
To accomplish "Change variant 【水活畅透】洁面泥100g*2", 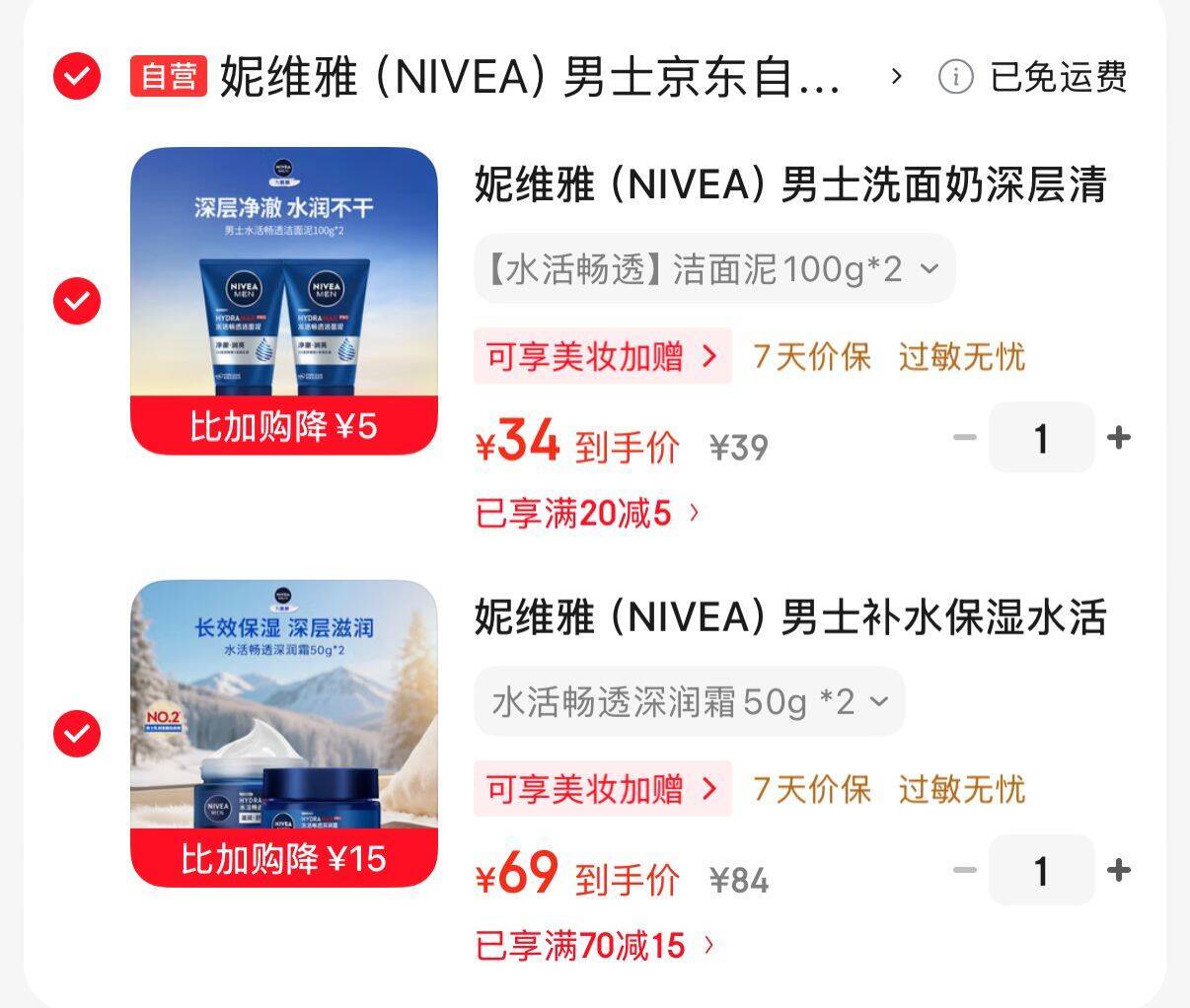I will click(x=714, y=268).
